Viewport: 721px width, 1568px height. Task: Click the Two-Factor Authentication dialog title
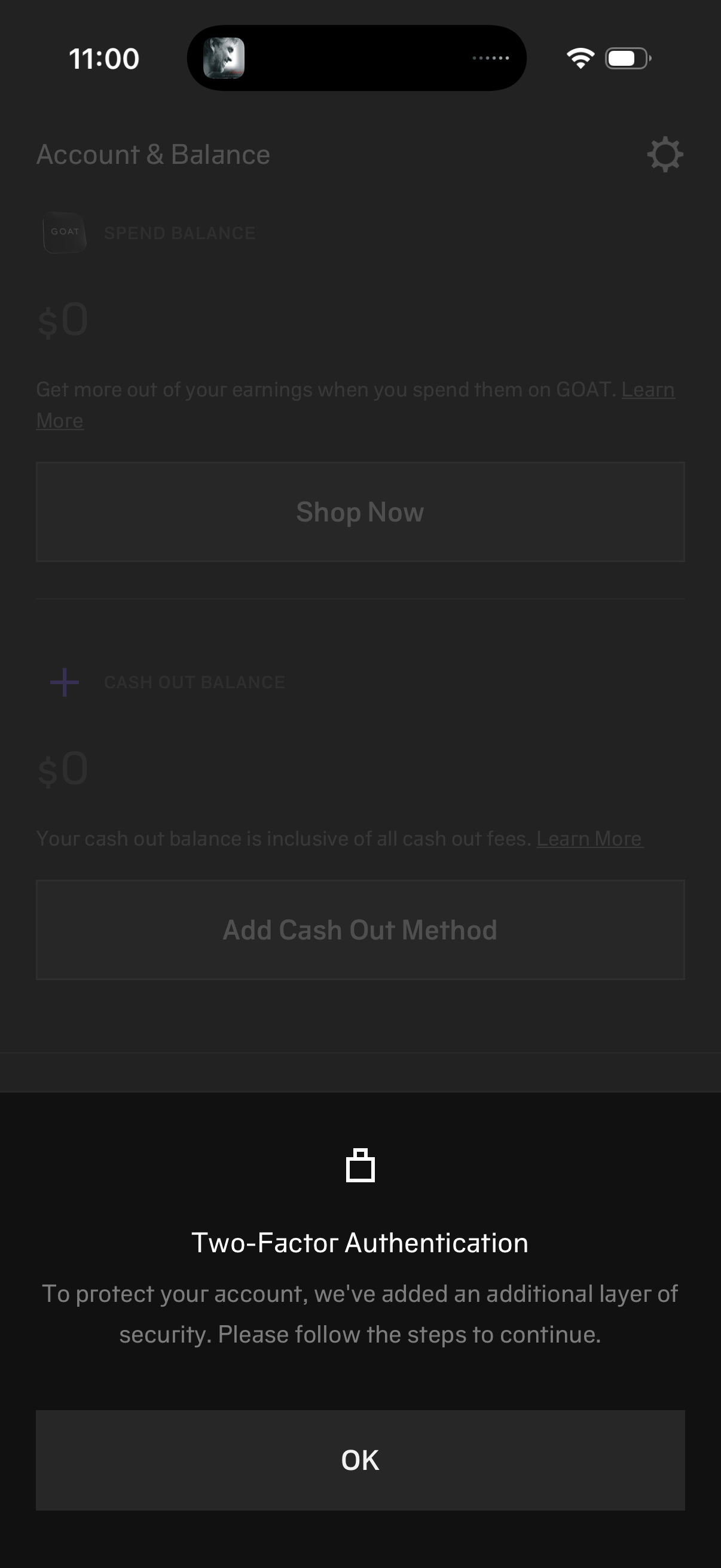point(360,1243)
